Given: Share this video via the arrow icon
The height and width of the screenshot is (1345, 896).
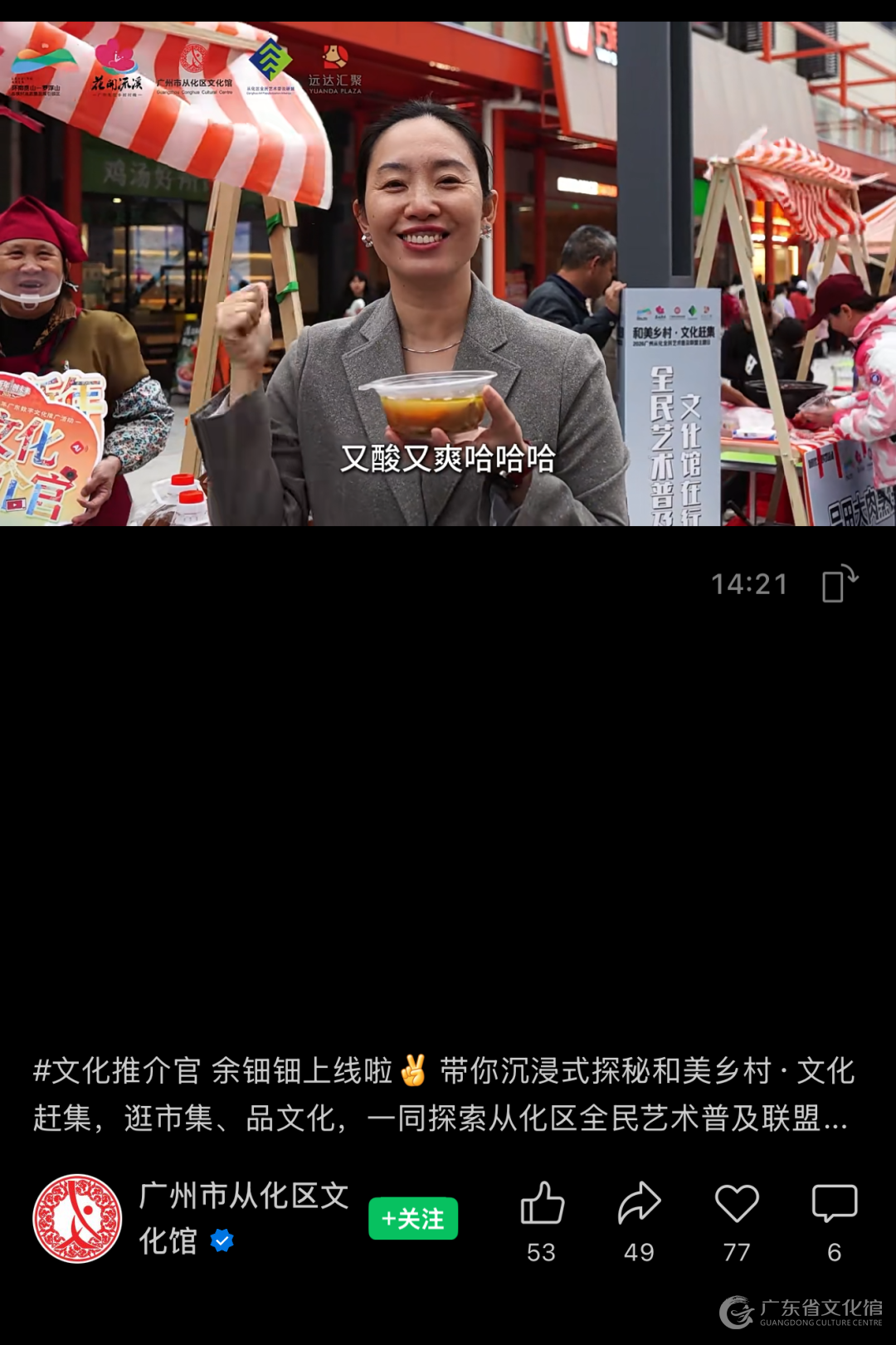Looking at the screenshot, I should coord(639,1204).
